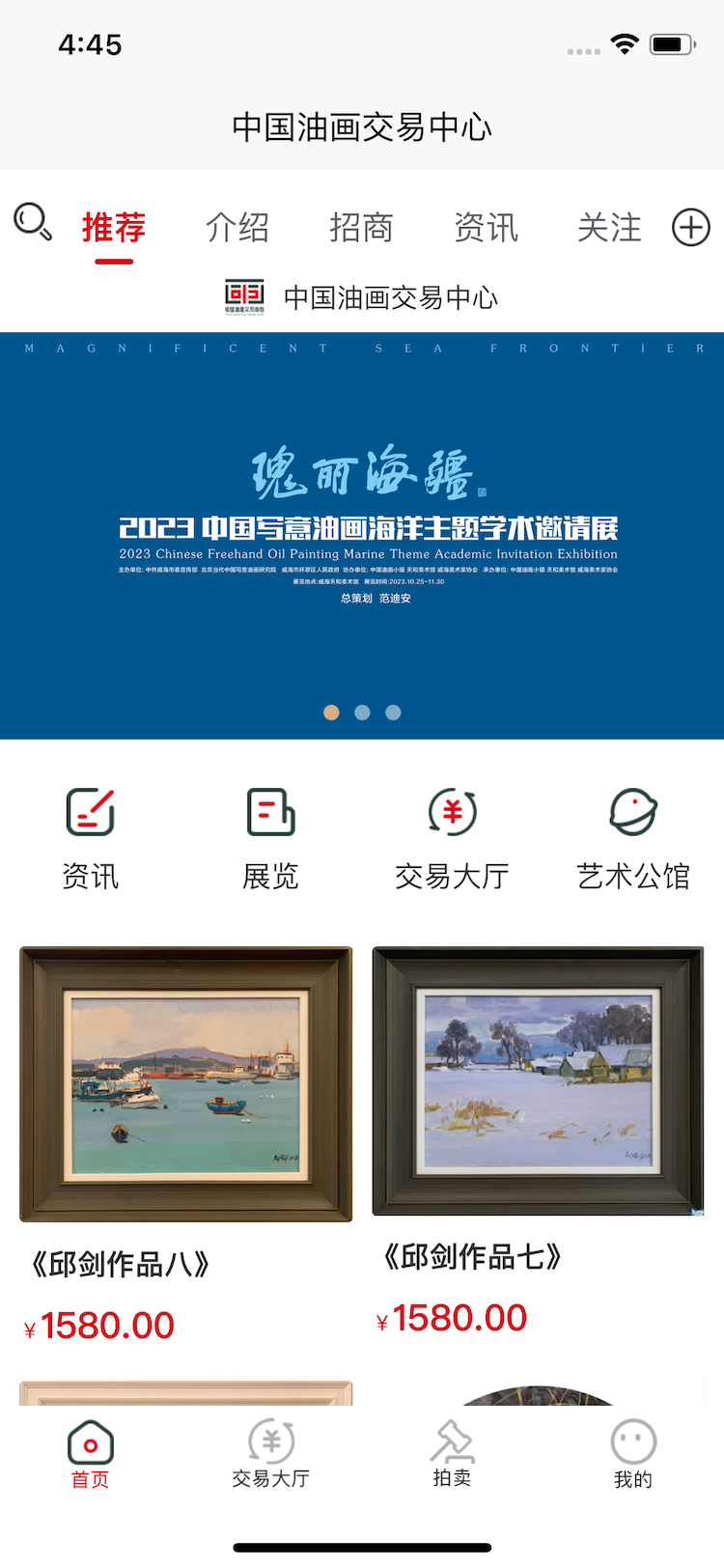
Task: Open the top 资讯 tab
Action: coord(486,228)
